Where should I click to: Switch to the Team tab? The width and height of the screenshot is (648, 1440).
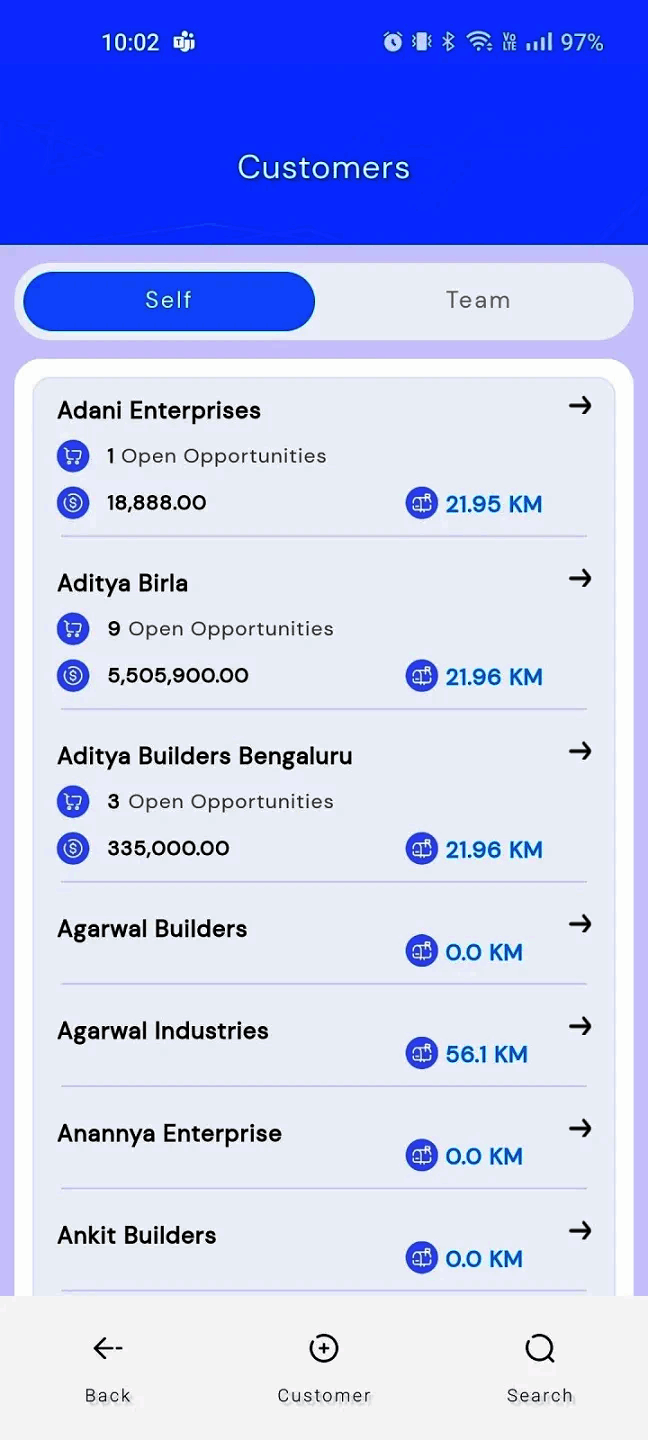coord(478,300)
